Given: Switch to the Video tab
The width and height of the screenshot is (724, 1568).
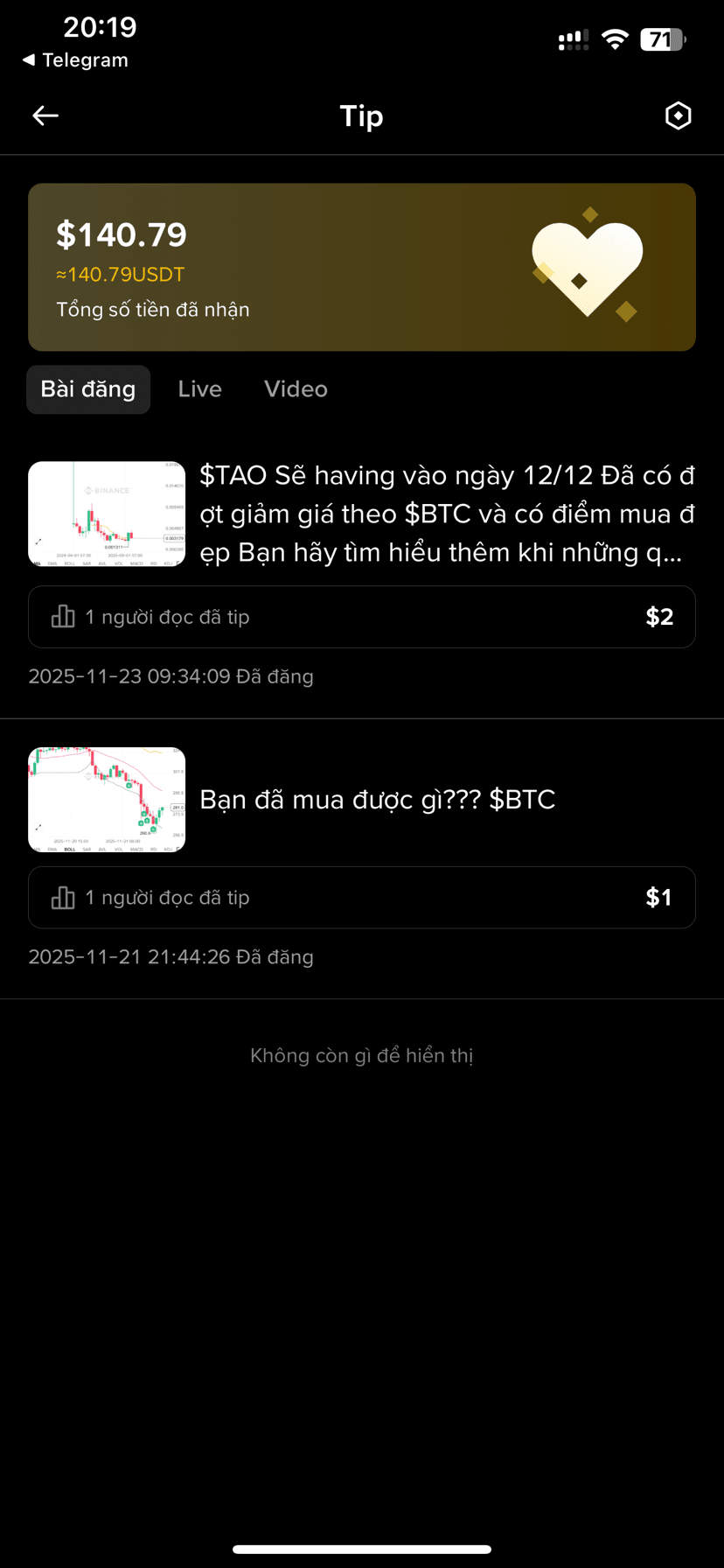Looking at the screenshot, I should 296,389.
